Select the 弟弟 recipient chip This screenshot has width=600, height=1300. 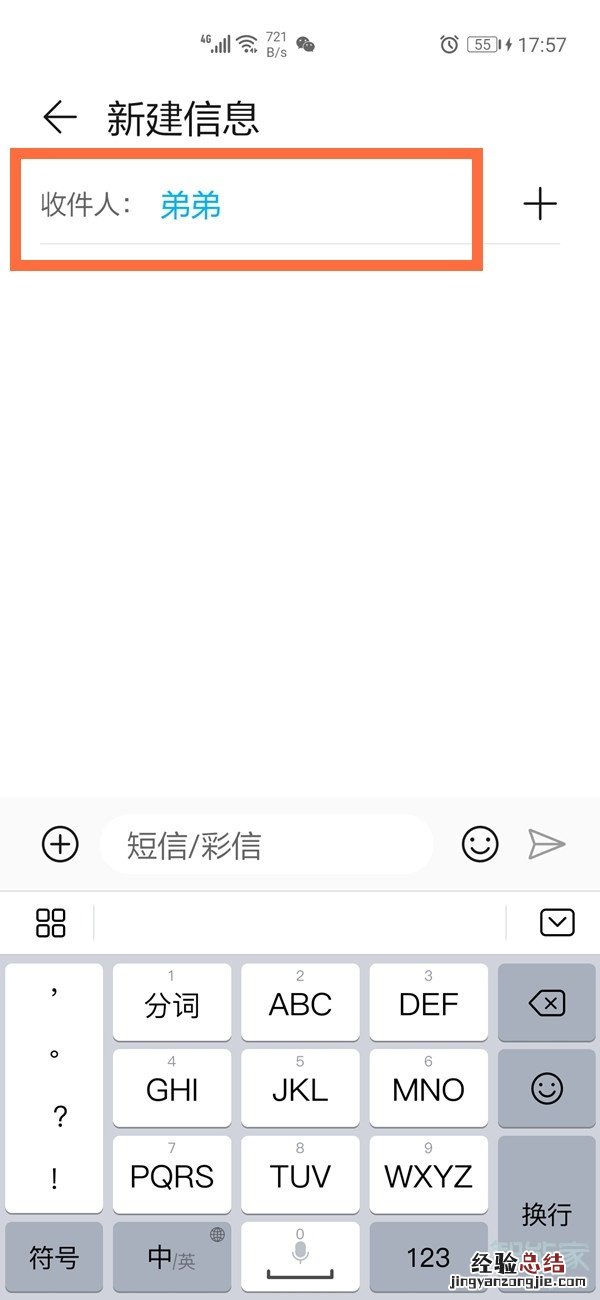[x=190, y=206]
